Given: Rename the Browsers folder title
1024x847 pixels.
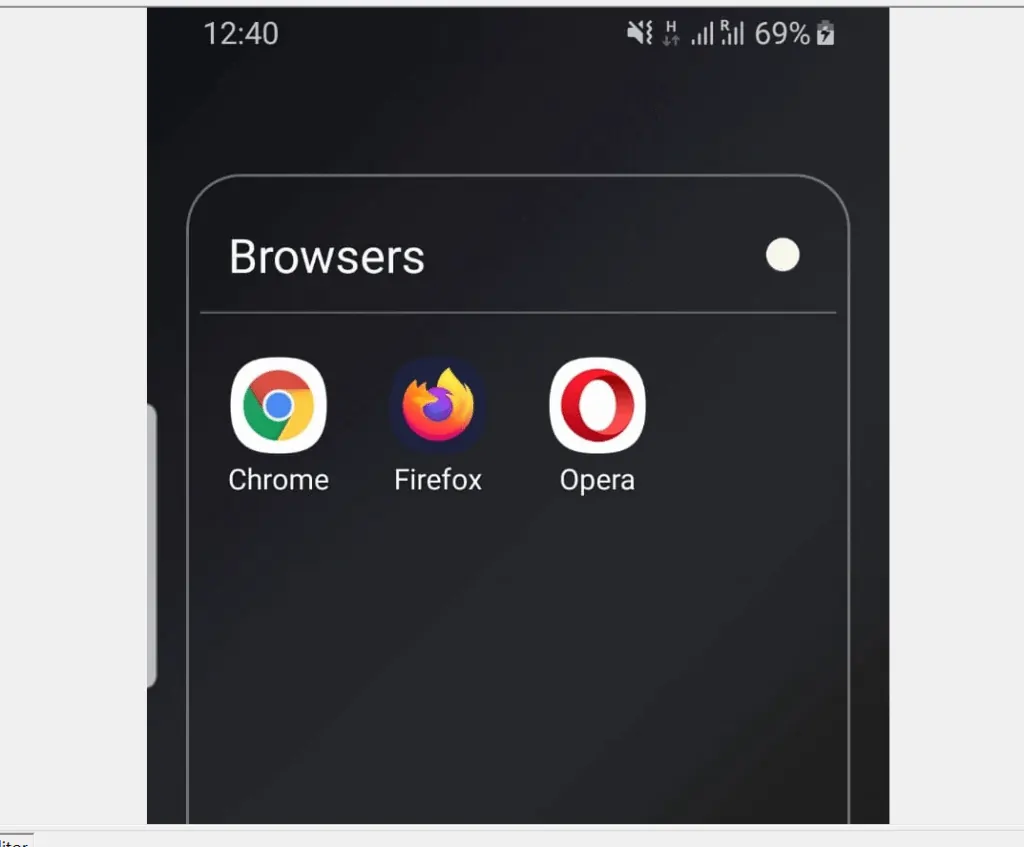Looking at the screenshot, I should 327,257.
